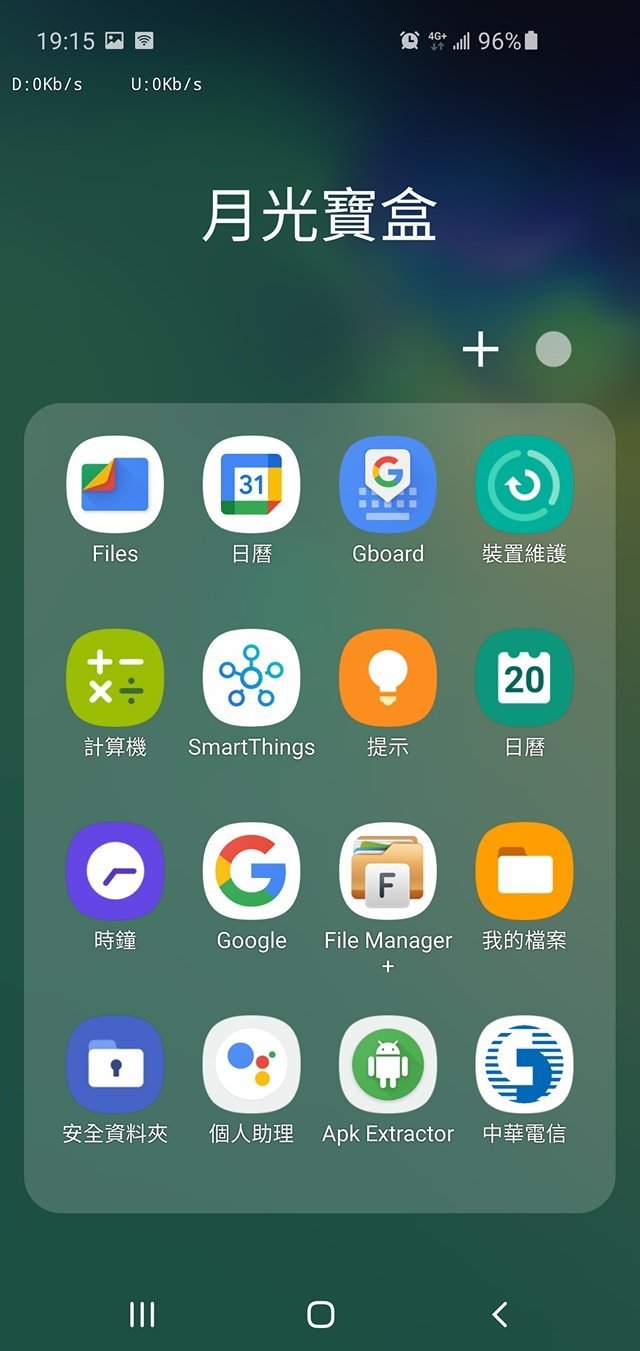Change folder color with the circle
The width and height of the screenshot is (640, 1351).
[x=553, y=349]
